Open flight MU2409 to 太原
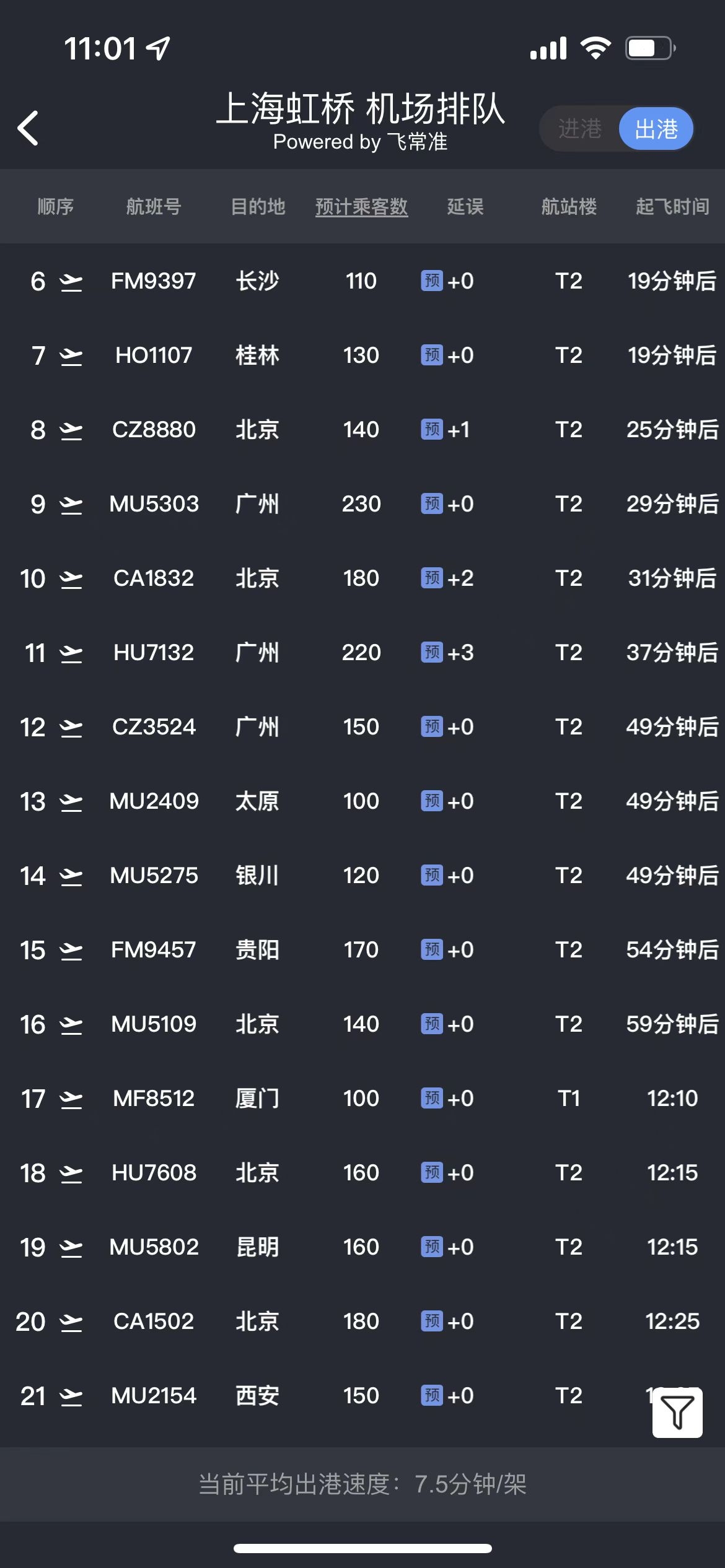Image resolution: width=725 pixels, height=1568 pixels. 154,801
